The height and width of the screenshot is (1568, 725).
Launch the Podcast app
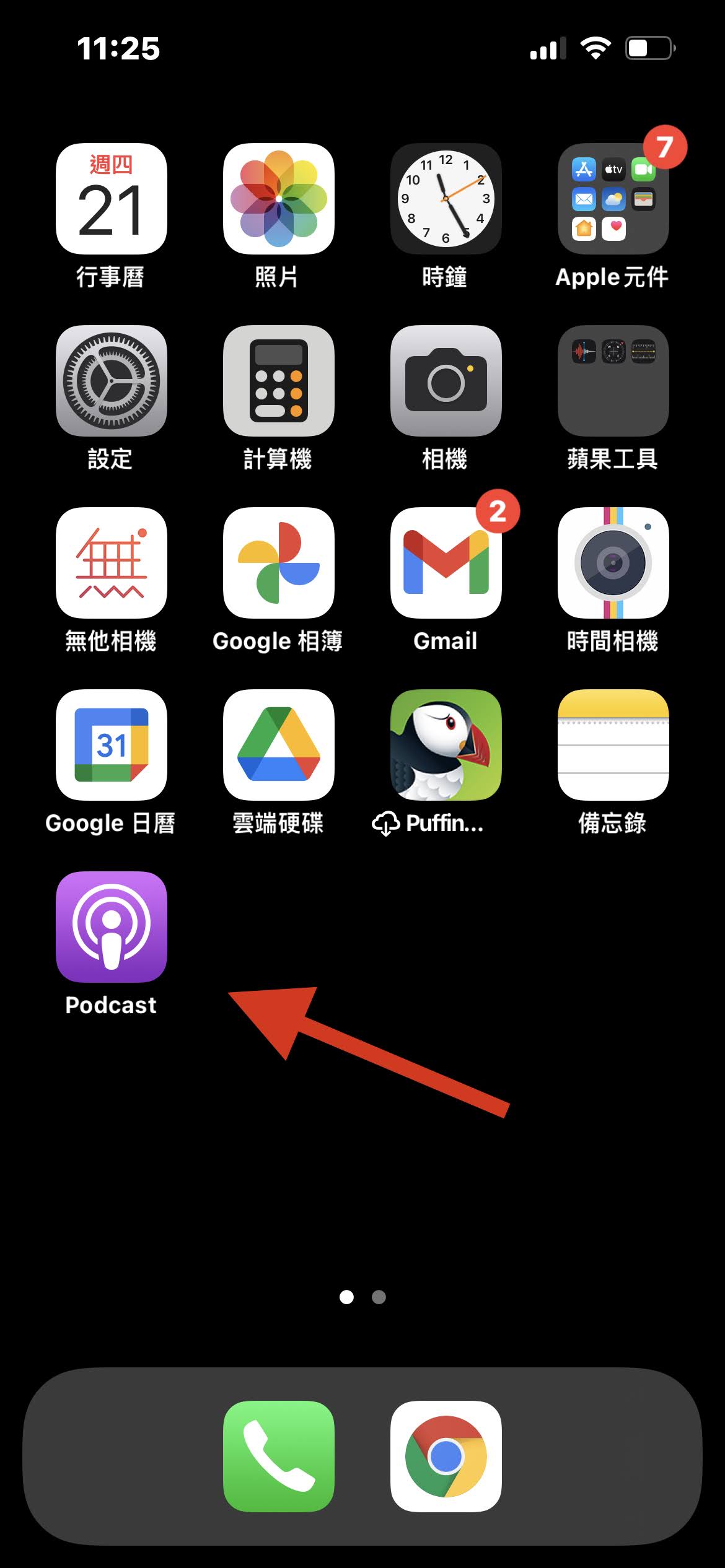(x=112, y=927)
